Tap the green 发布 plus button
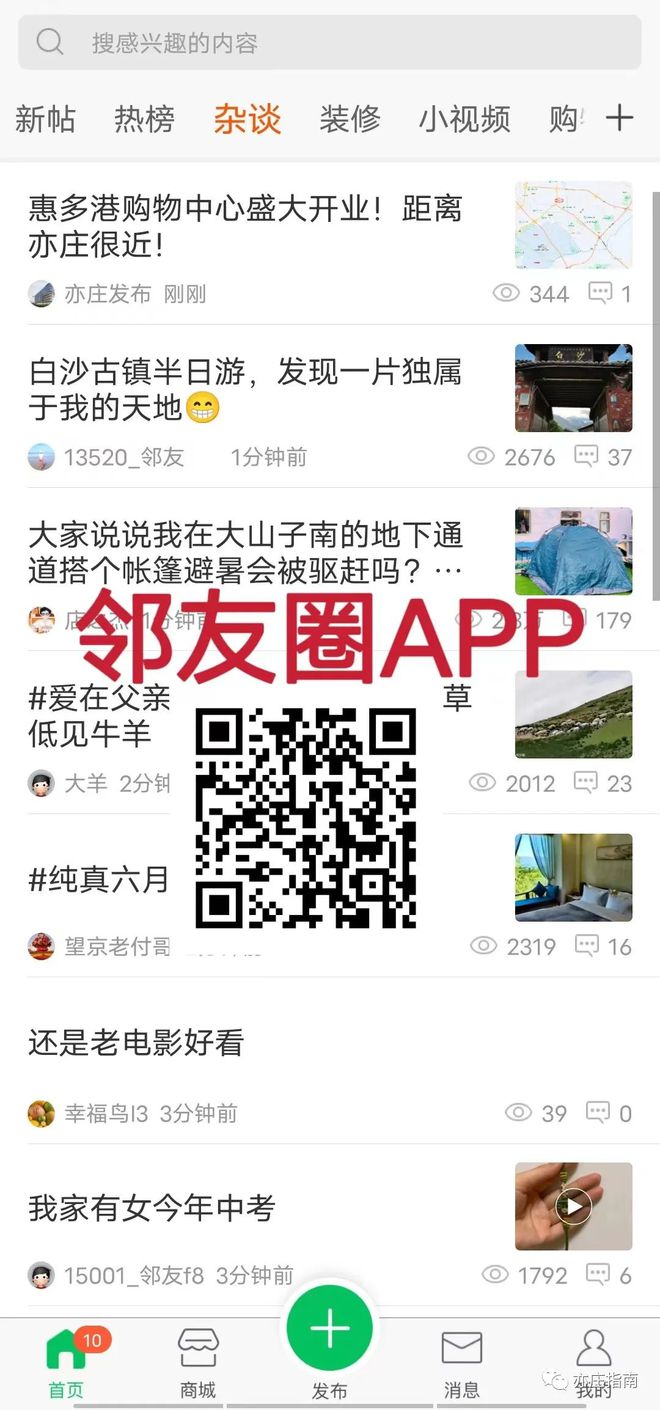The width and height of the screenshot is (660, 1410). tap(330, 1329)
